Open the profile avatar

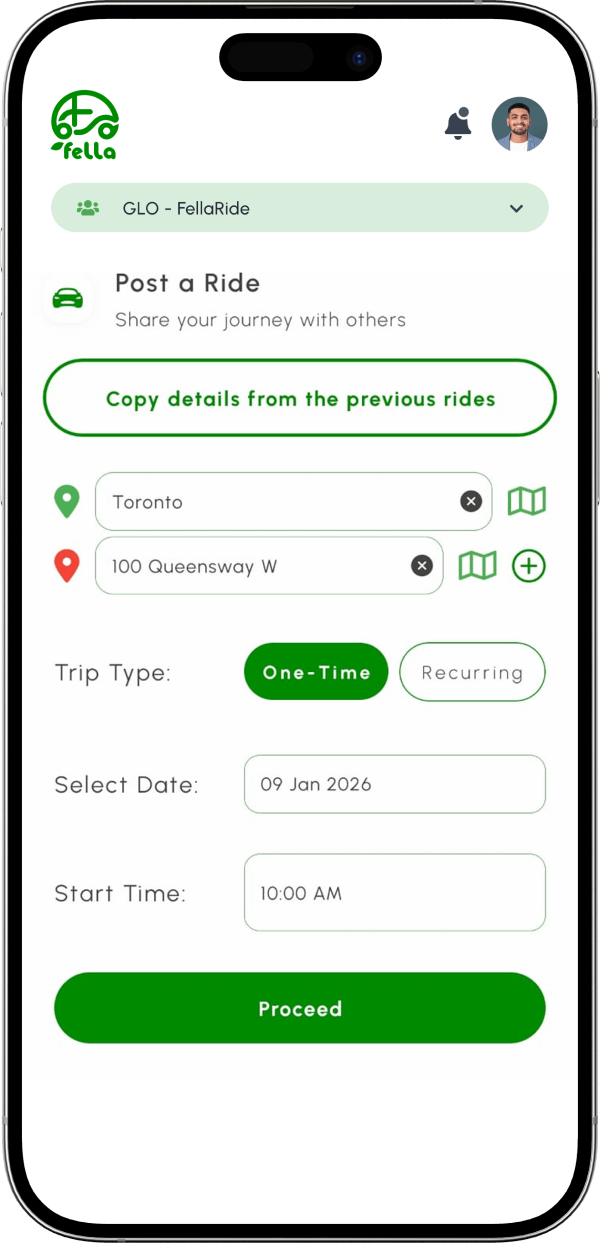point(519,125)
